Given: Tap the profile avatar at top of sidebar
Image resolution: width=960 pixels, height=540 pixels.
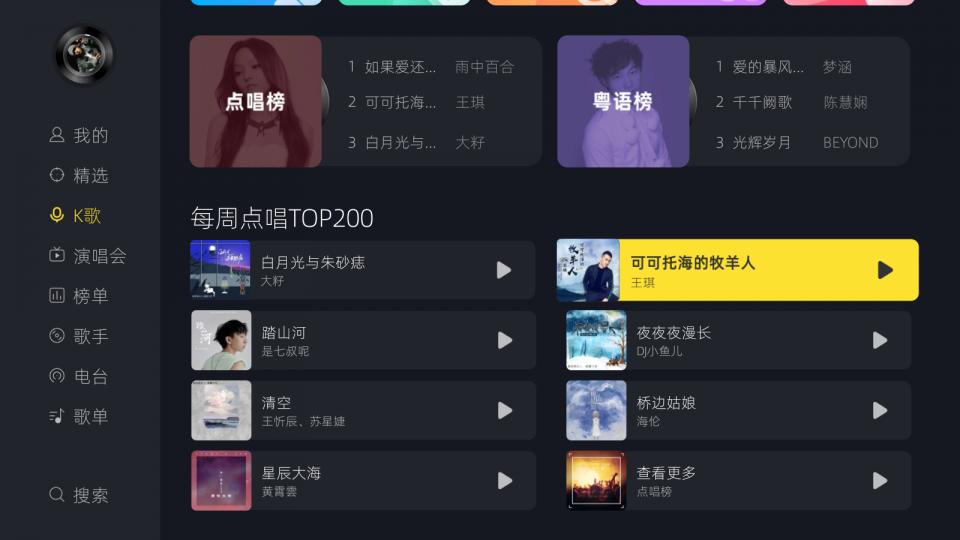Looking at the screenshot, I should coord(84,54).
